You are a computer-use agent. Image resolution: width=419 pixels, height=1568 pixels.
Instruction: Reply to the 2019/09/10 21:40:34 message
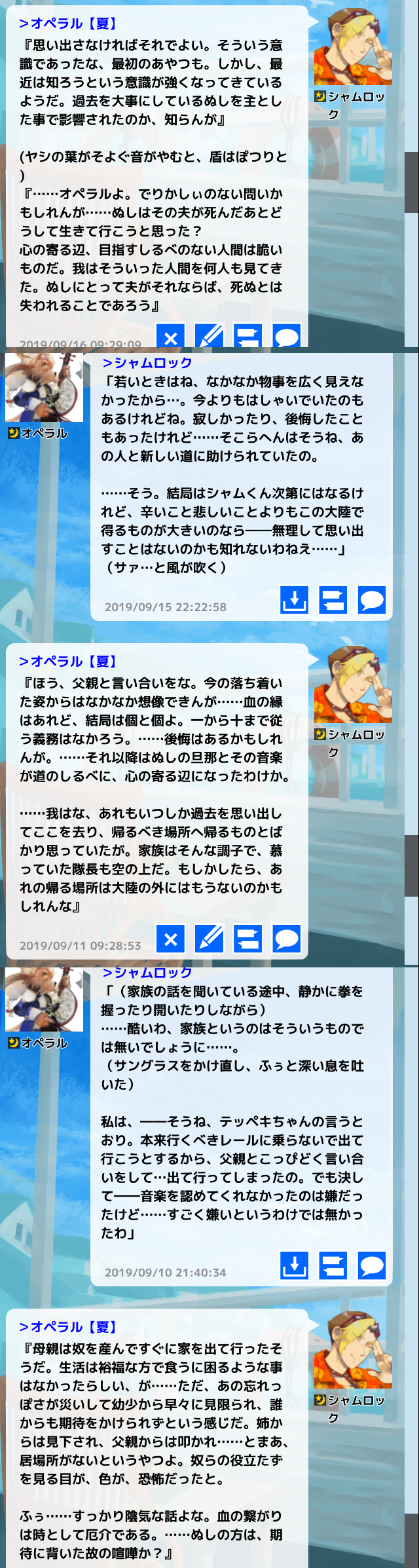(372, 1265)
